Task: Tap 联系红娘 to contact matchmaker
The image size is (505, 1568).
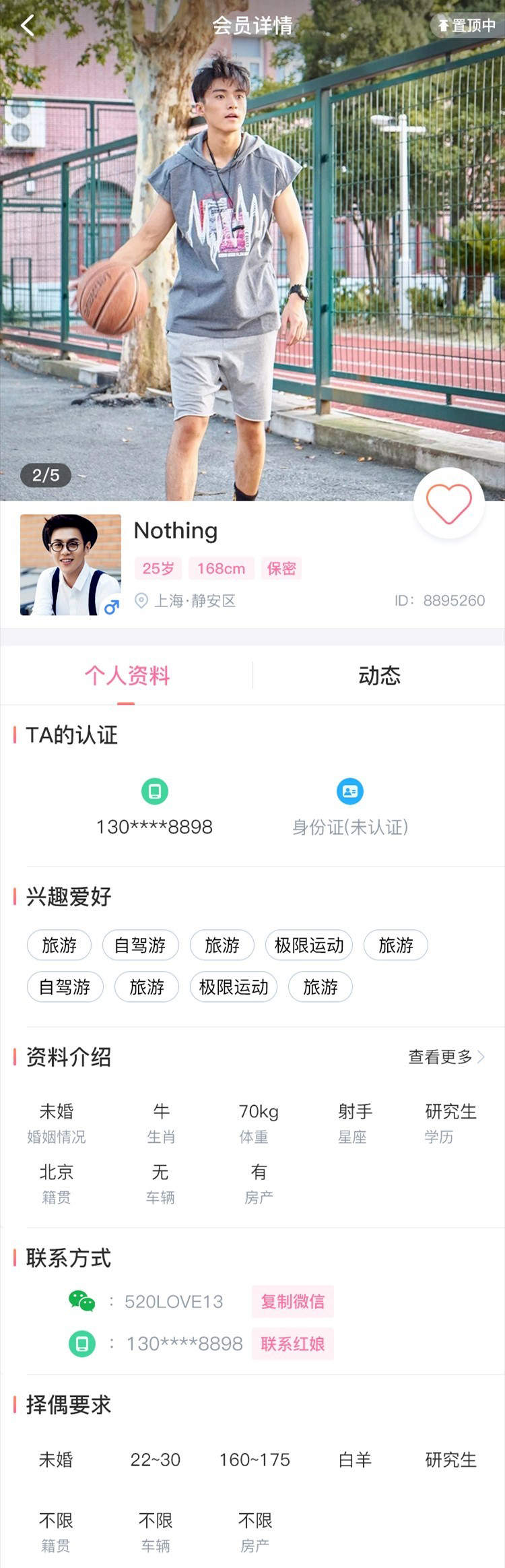Action: 292,1344
